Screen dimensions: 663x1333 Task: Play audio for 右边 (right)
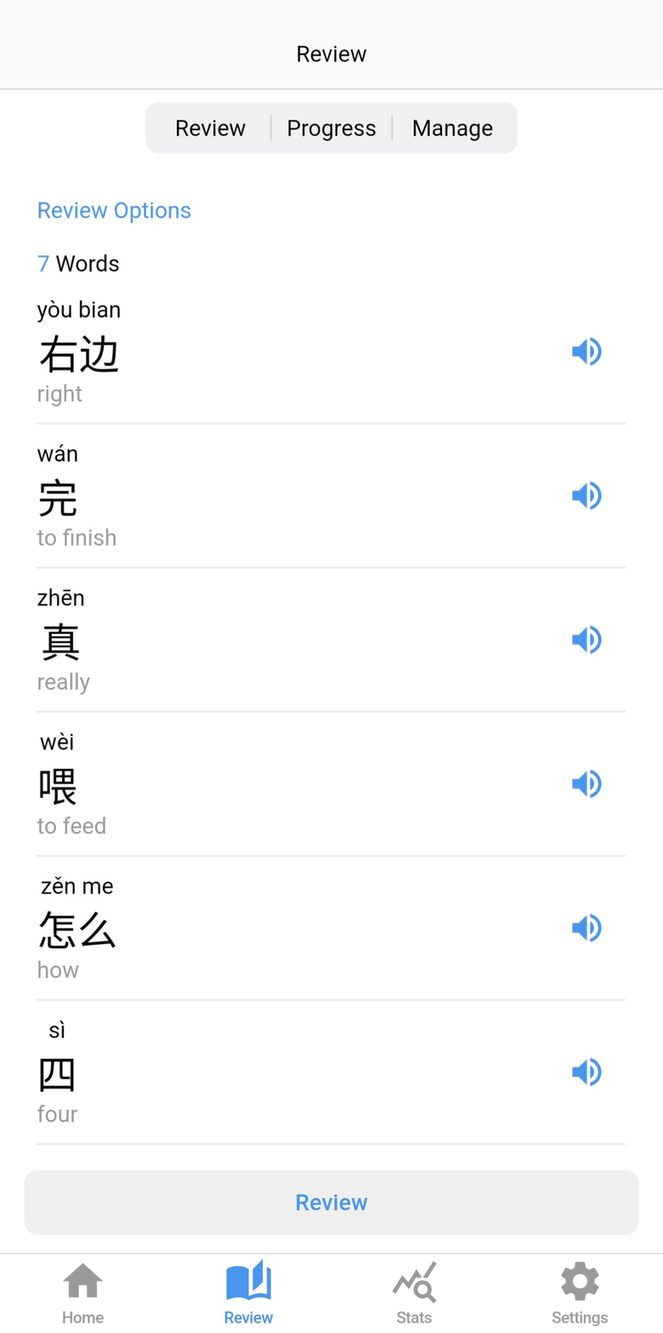tap(586, 352)
